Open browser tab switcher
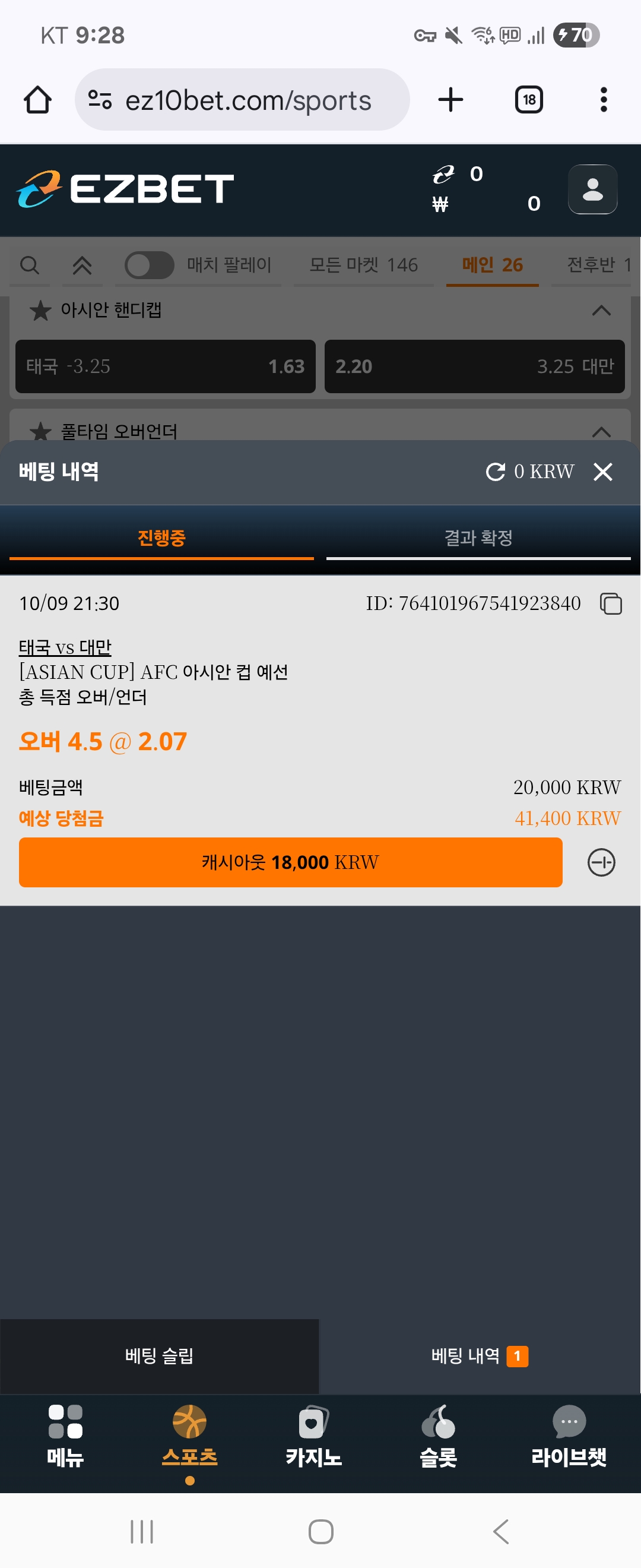The image size is (641, 1568). tap(528, 100)
